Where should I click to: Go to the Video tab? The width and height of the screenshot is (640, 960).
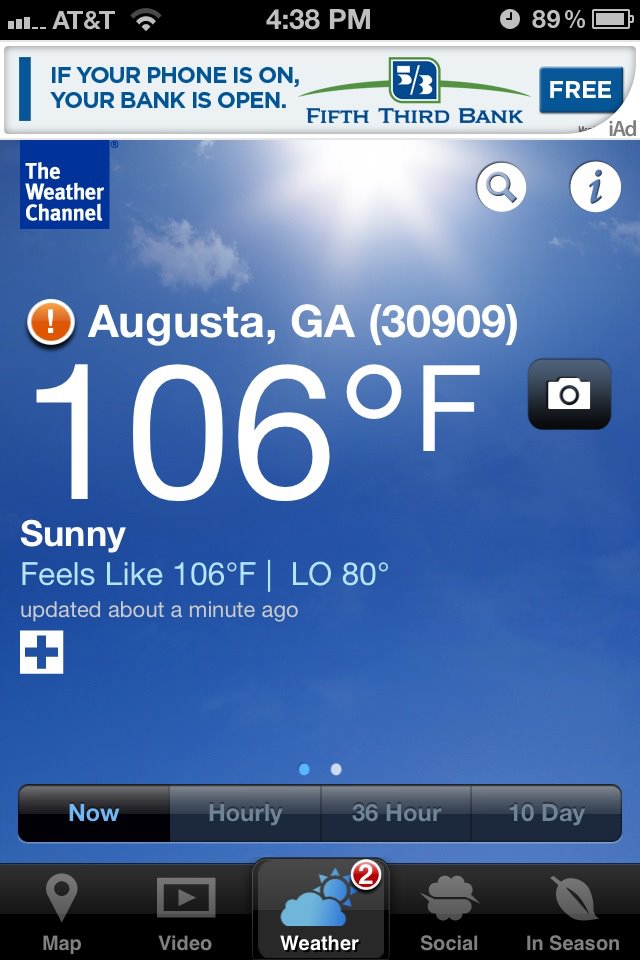click(186, 912)
